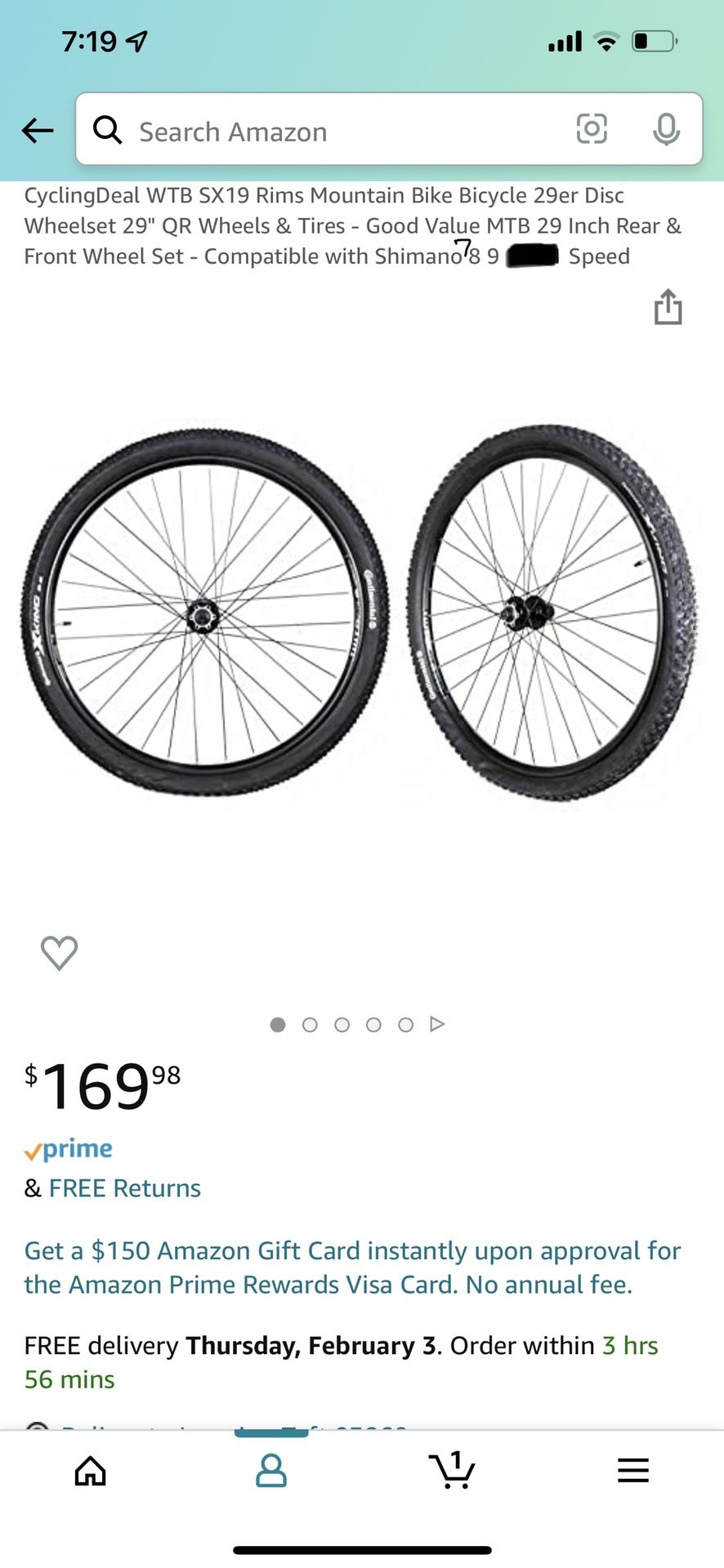
Task: Open camera lens search
Action: (592, 129)
